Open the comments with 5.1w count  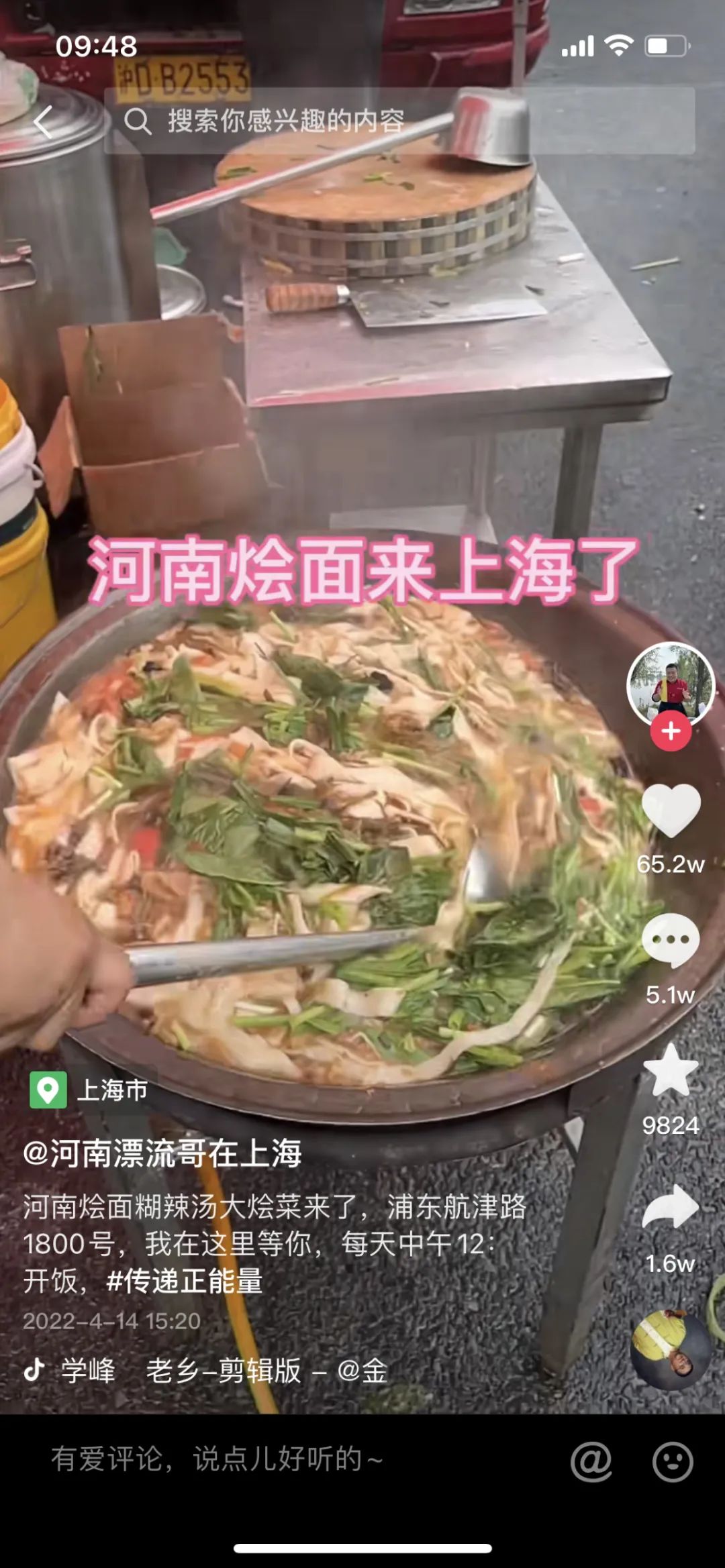click(671, 940)
